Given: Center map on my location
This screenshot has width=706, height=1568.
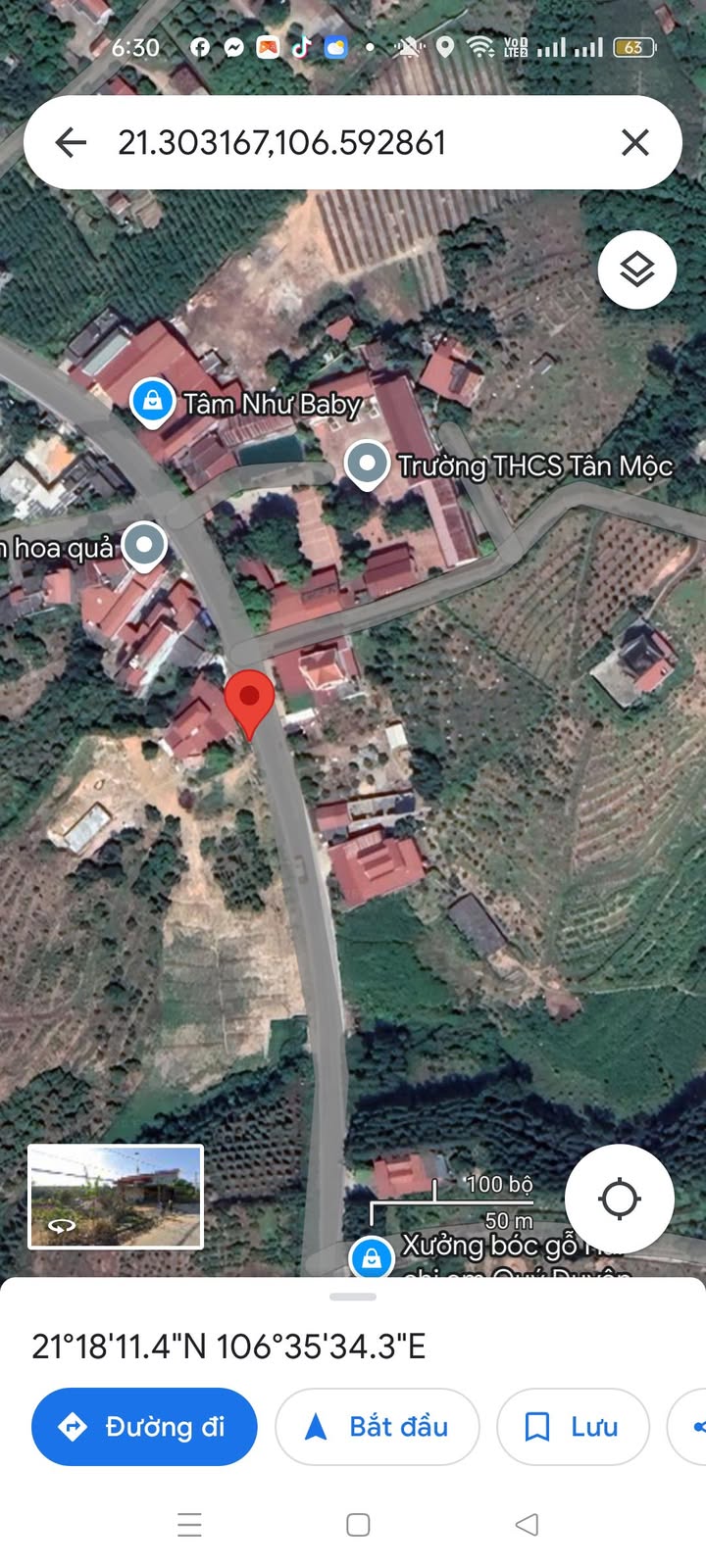Looking at the screenshot, I should click(620, 1199).
